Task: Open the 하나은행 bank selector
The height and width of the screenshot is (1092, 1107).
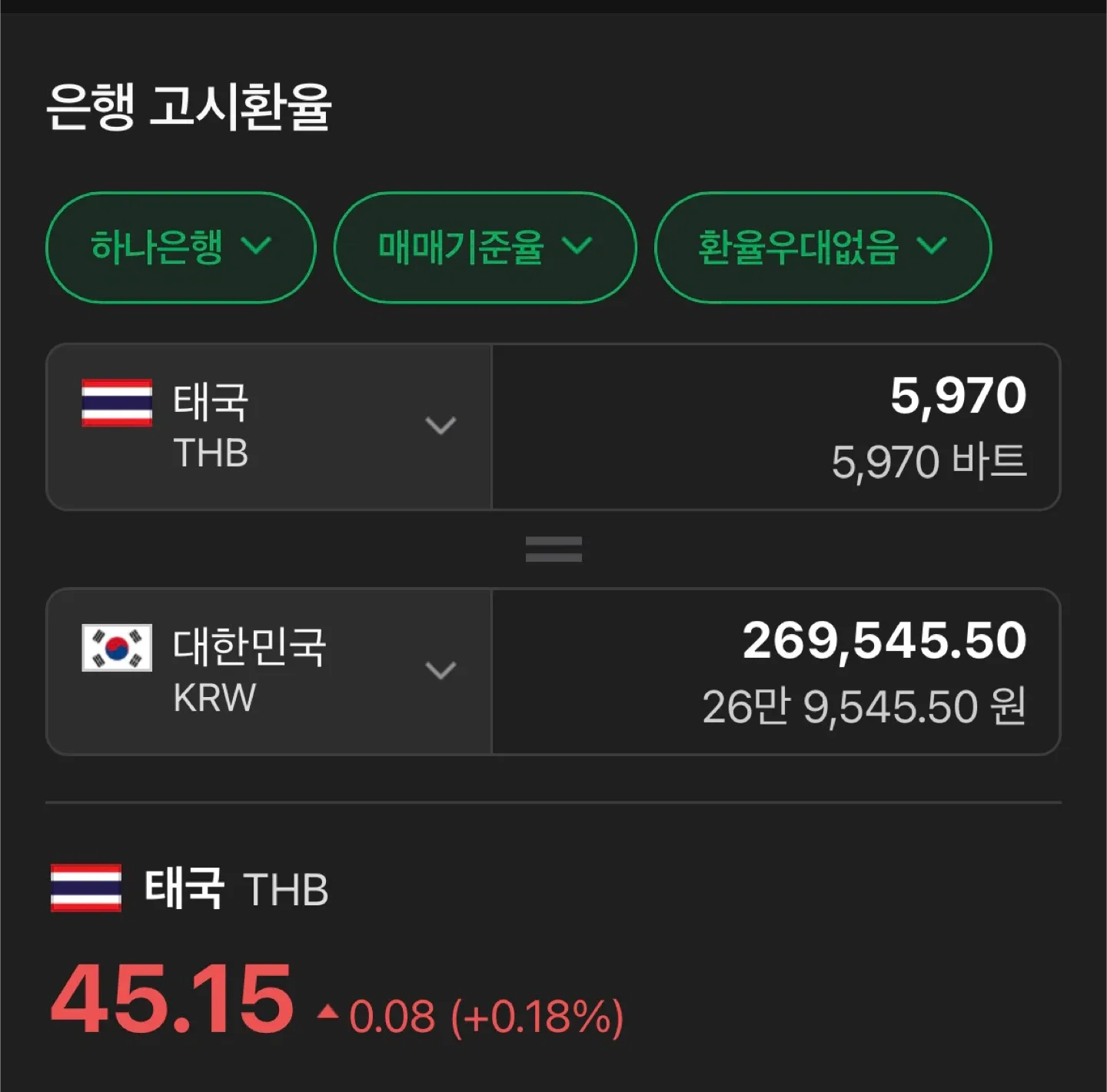Action: click(181, 247)
